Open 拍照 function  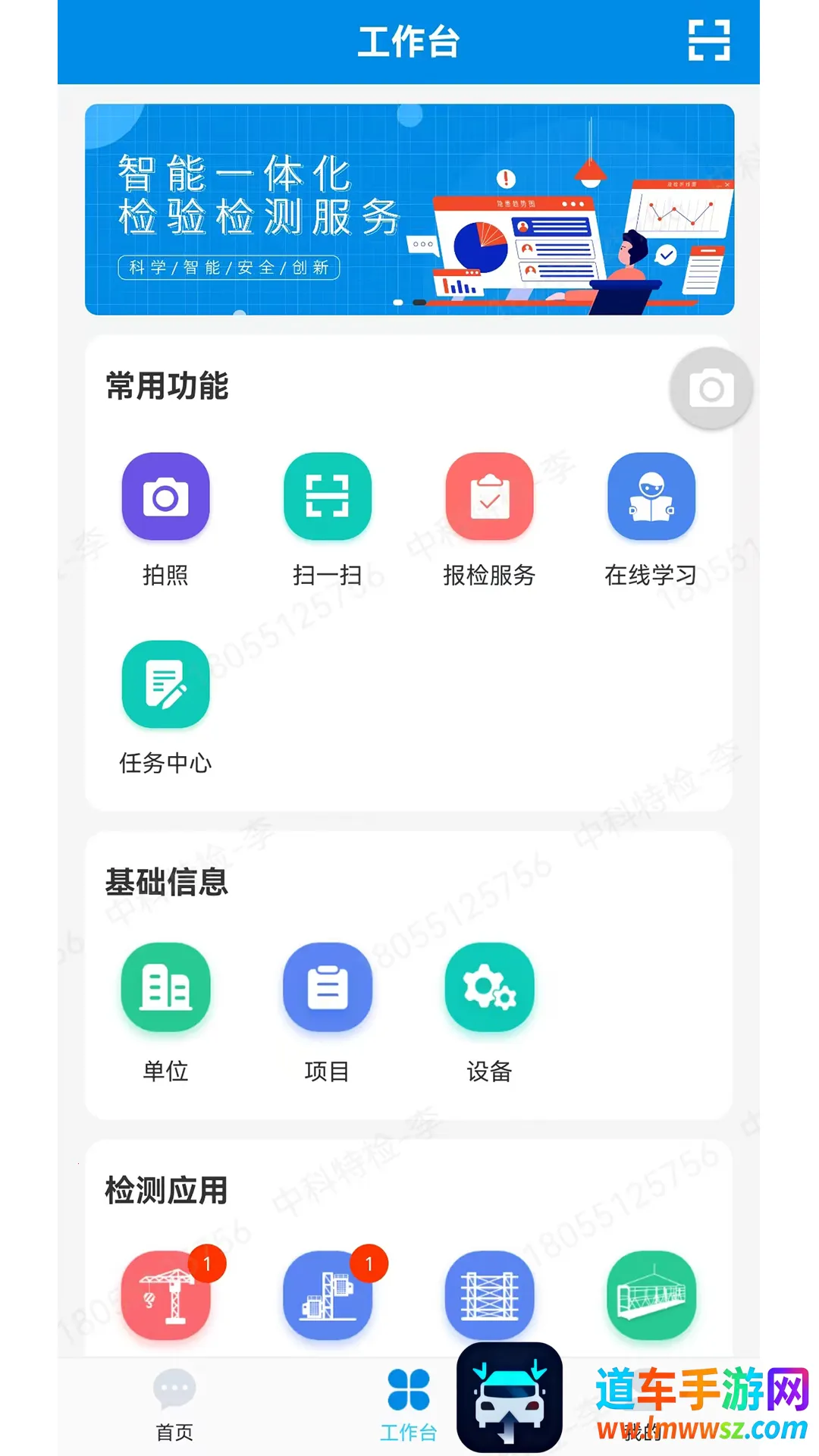coord(165,497)
